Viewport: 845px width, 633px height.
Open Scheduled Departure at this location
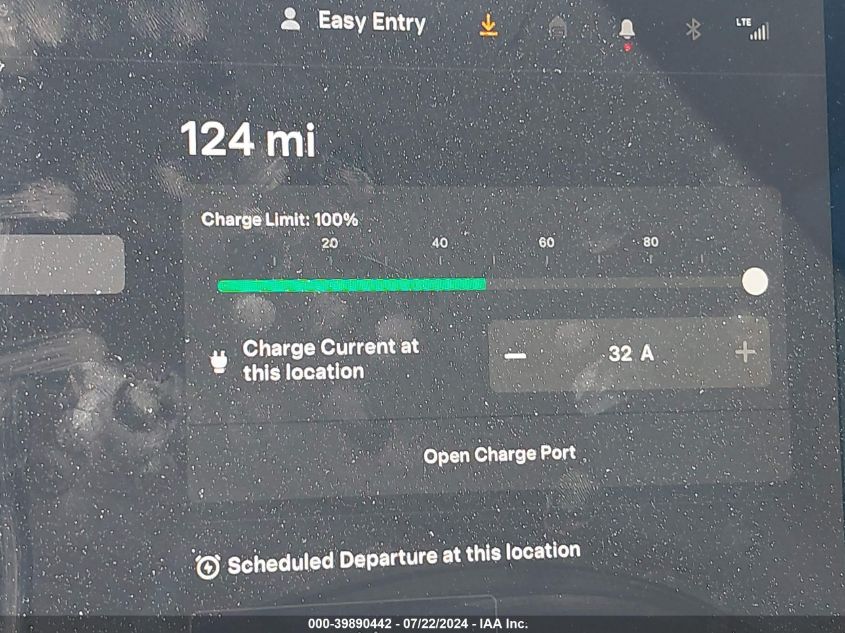tap(390, 558)
